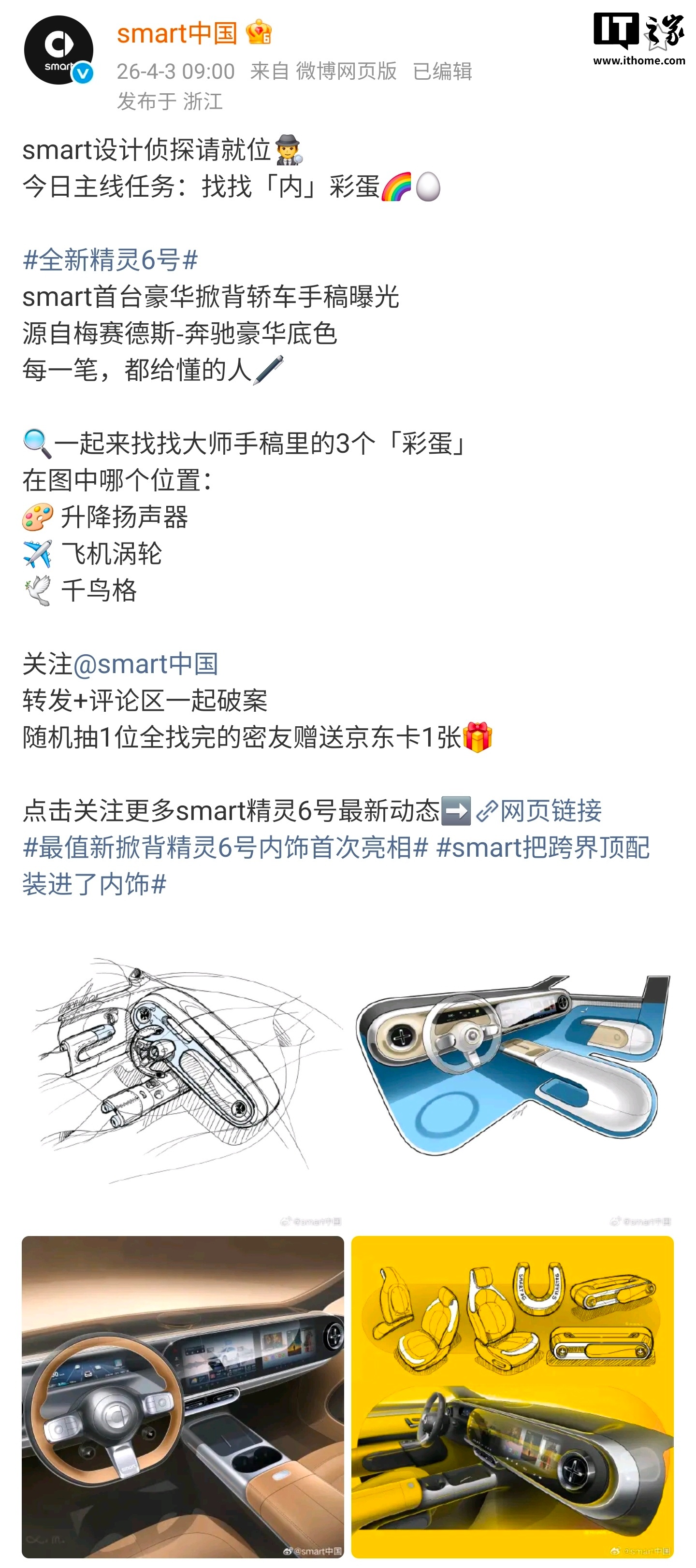Open hashtag #smart把跨界顶配装进了内饰#

(x=542, y=848)
